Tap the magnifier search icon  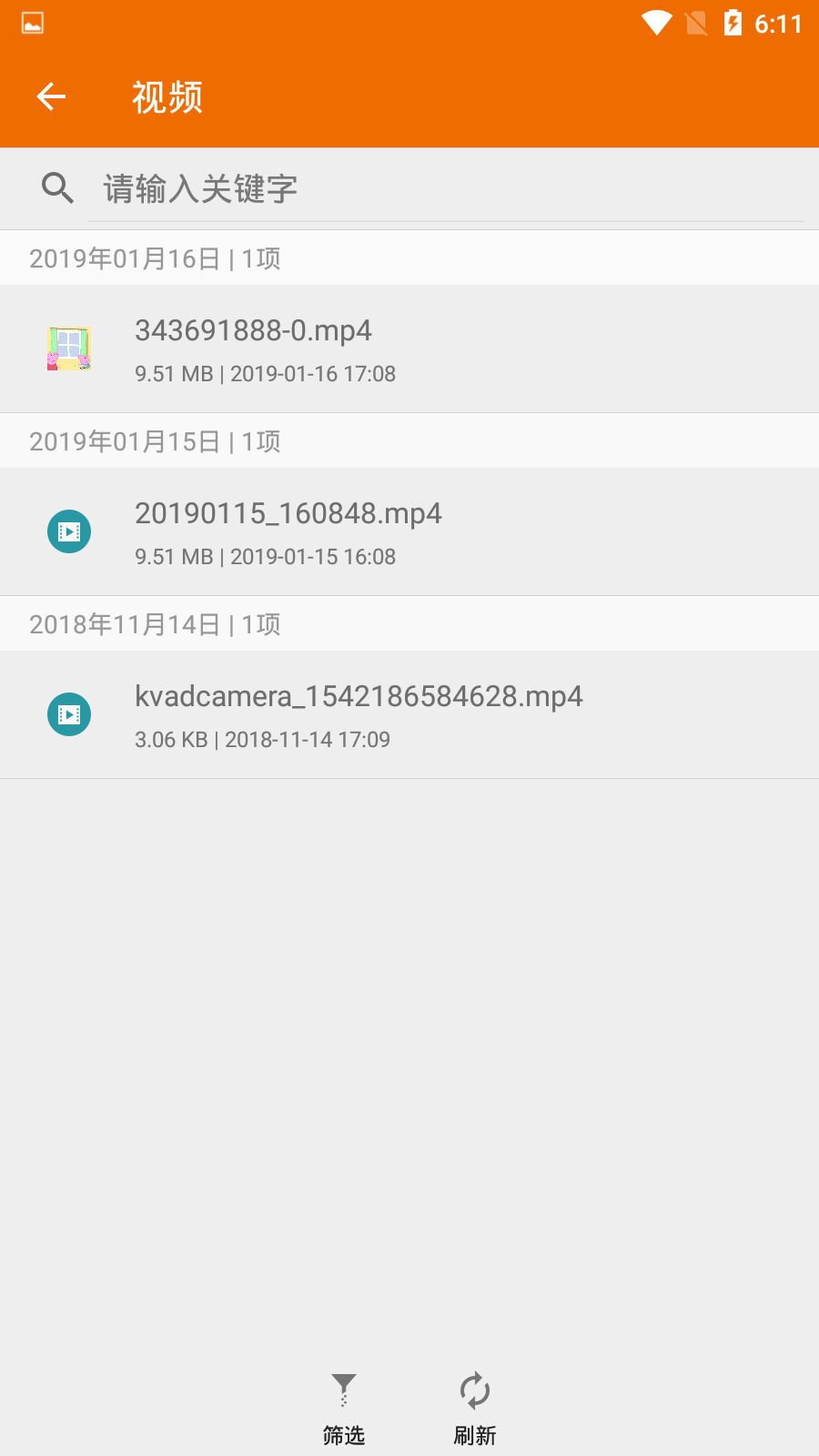point(57,187)
